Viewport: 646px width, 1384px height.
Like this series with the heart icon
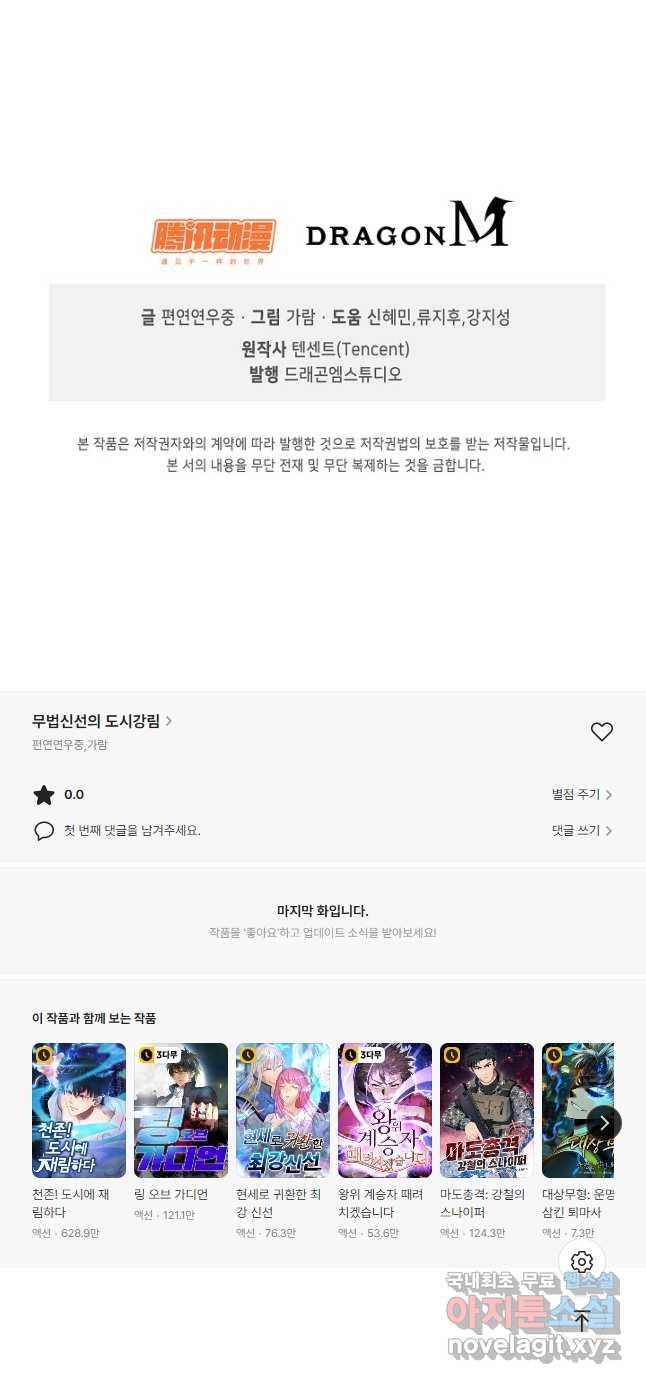[x=601, y=732]
